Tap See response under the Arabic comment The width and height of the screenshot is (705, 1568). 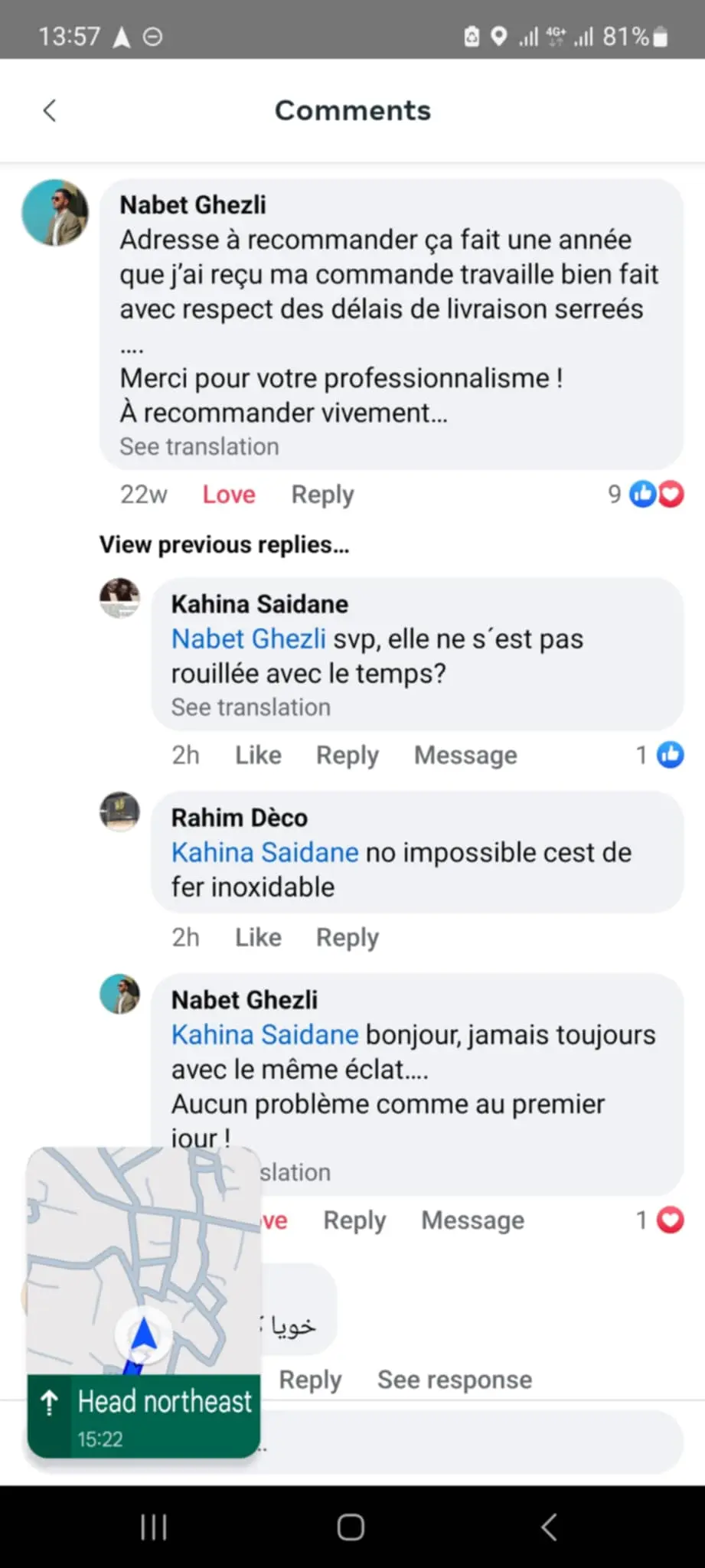coord(454,1379)
